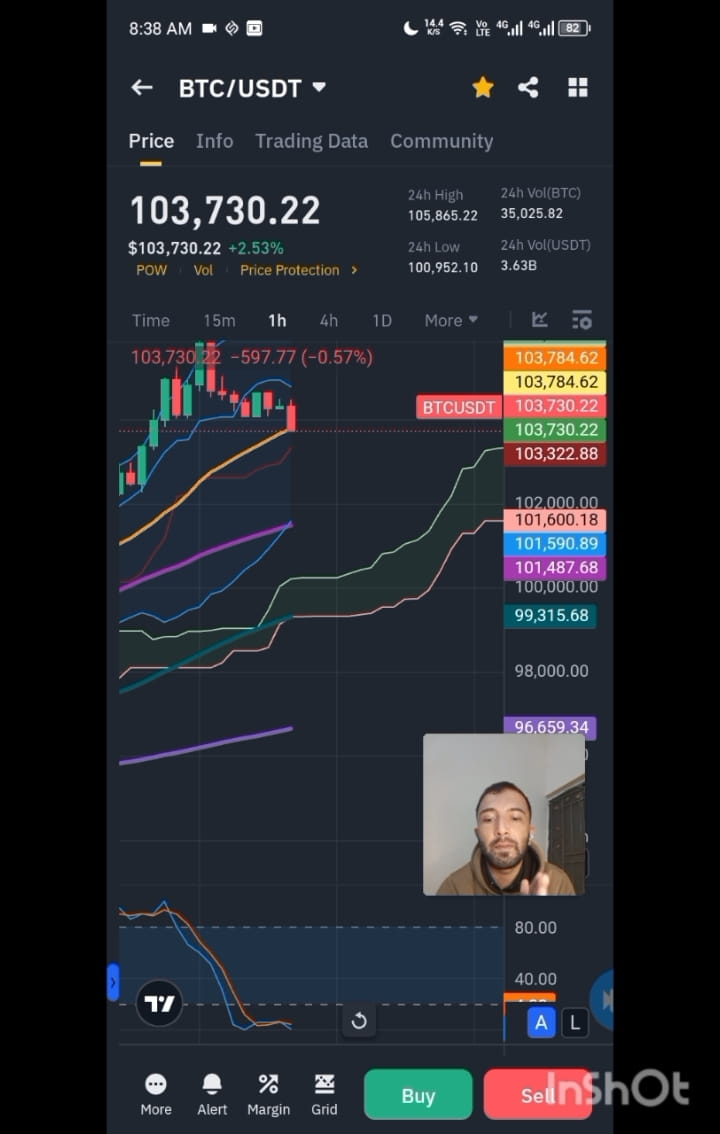Select the 4h timeframe interval
The width and height of the screenshot is (720, 1134).
point(329,320)
